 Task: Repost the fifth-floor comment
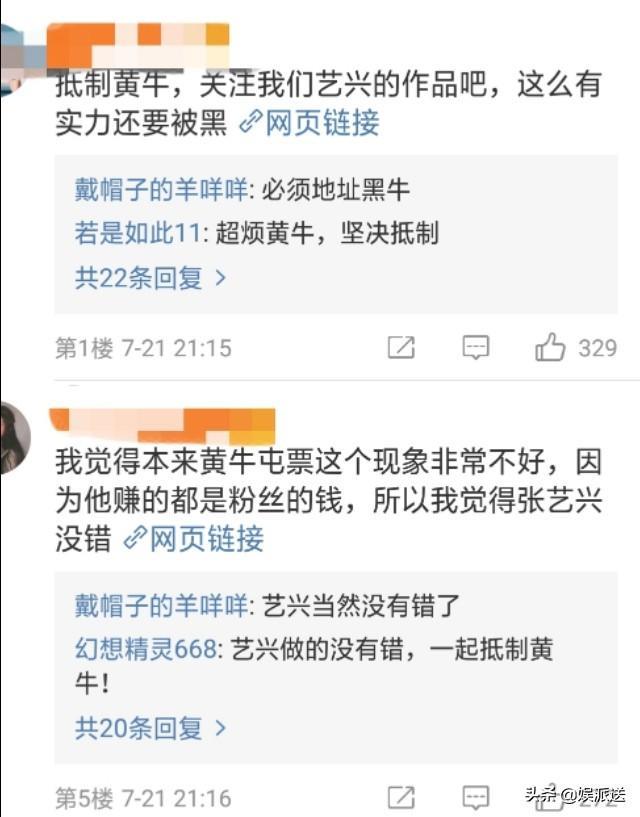401,797
